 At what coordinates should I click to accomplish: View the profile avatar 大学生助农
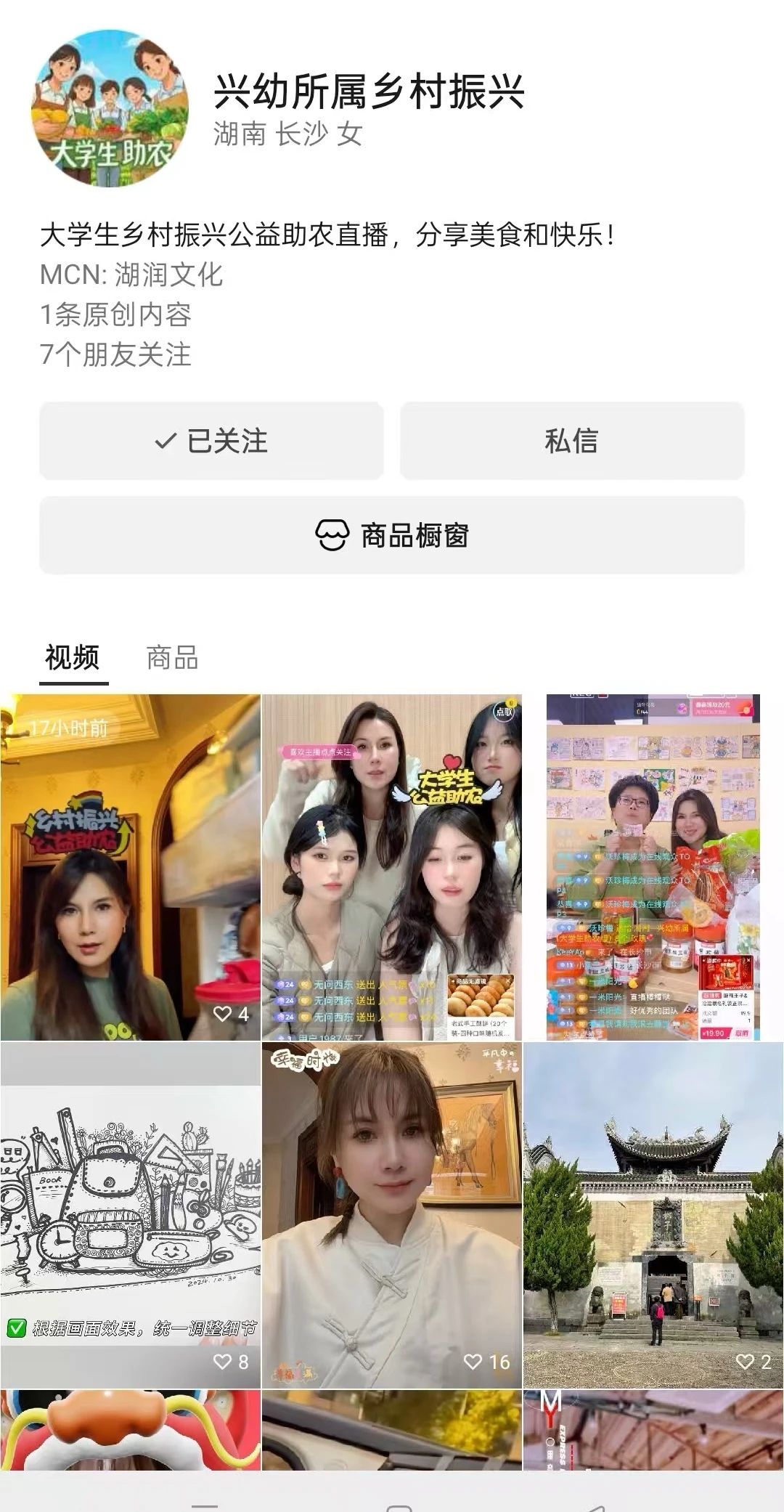(110, 107)
